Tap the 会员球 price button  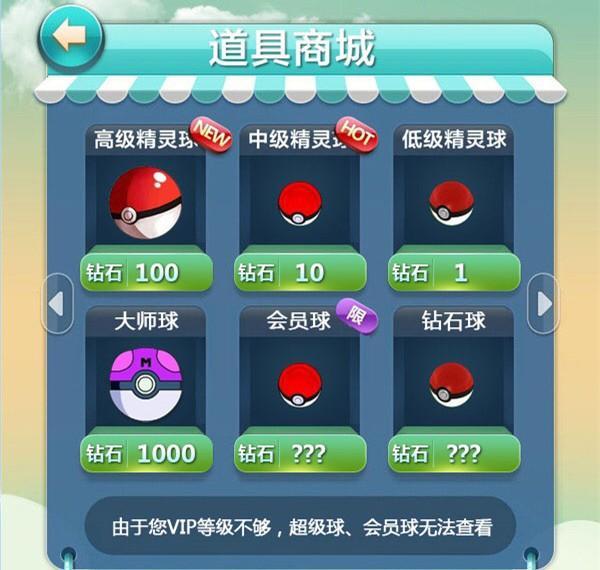point(299,453)
